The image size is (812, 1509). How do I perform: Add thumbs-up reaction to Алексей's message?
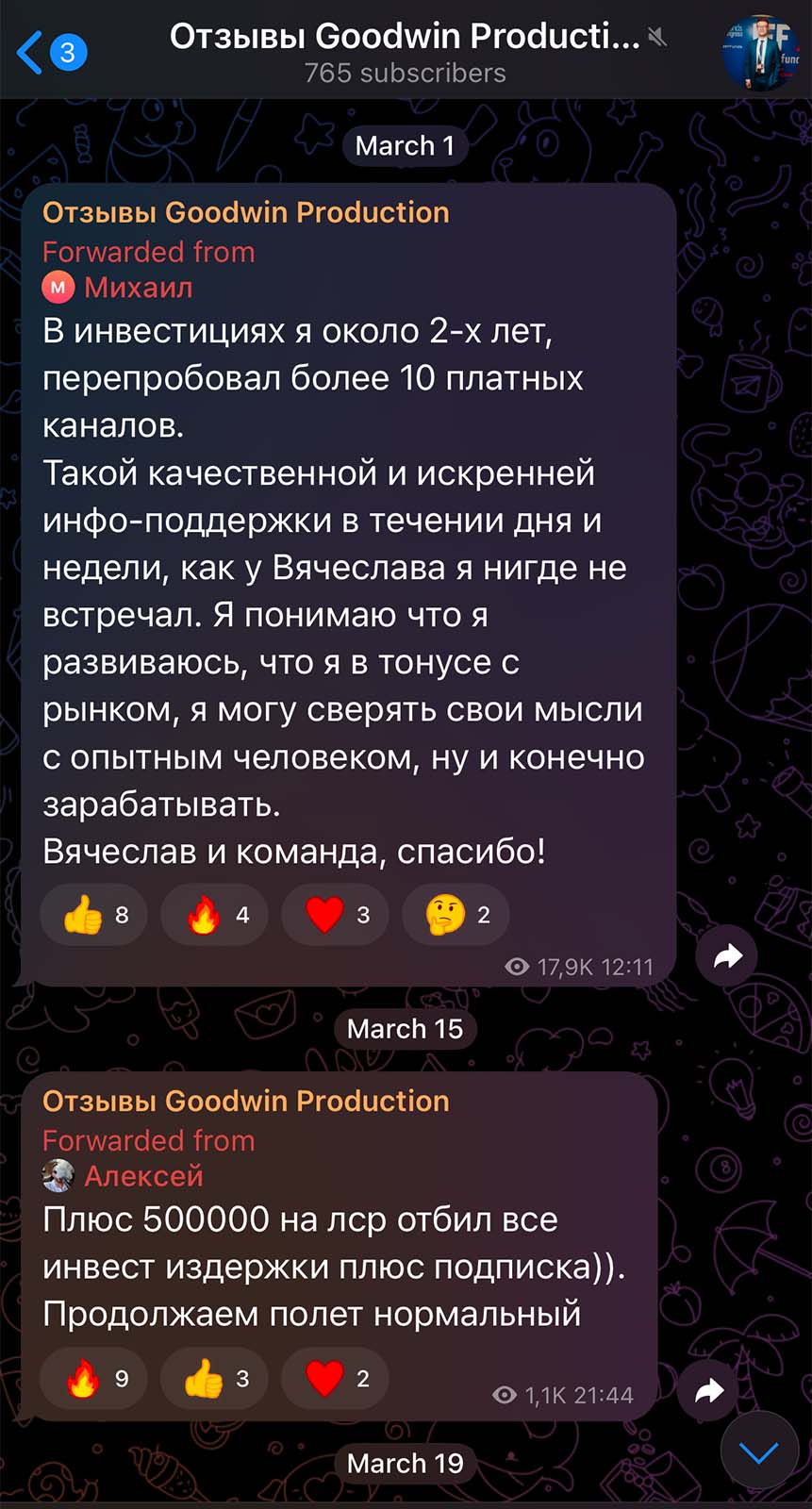215,1379
